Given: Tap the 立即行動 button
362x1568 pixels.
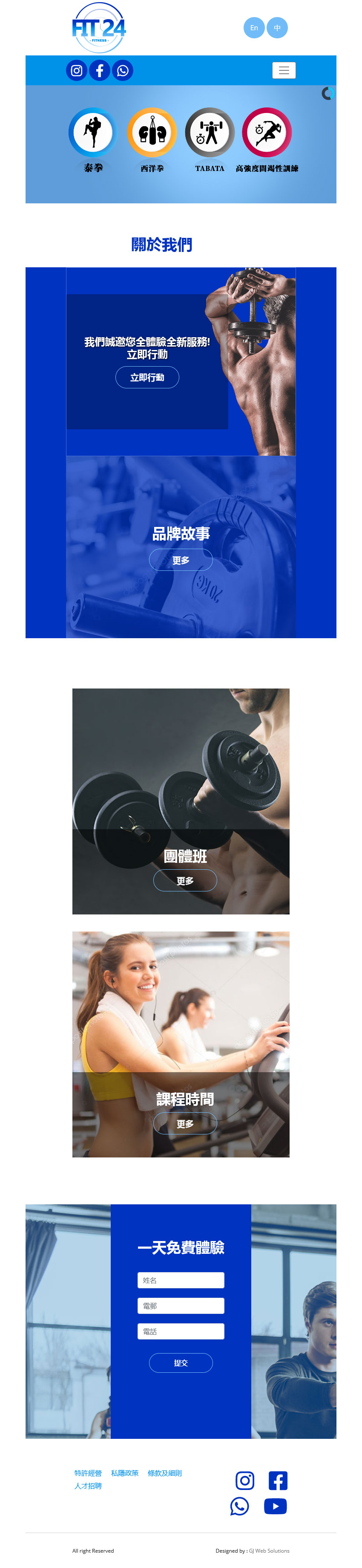Looking at the screenshot, I should 147,377.
